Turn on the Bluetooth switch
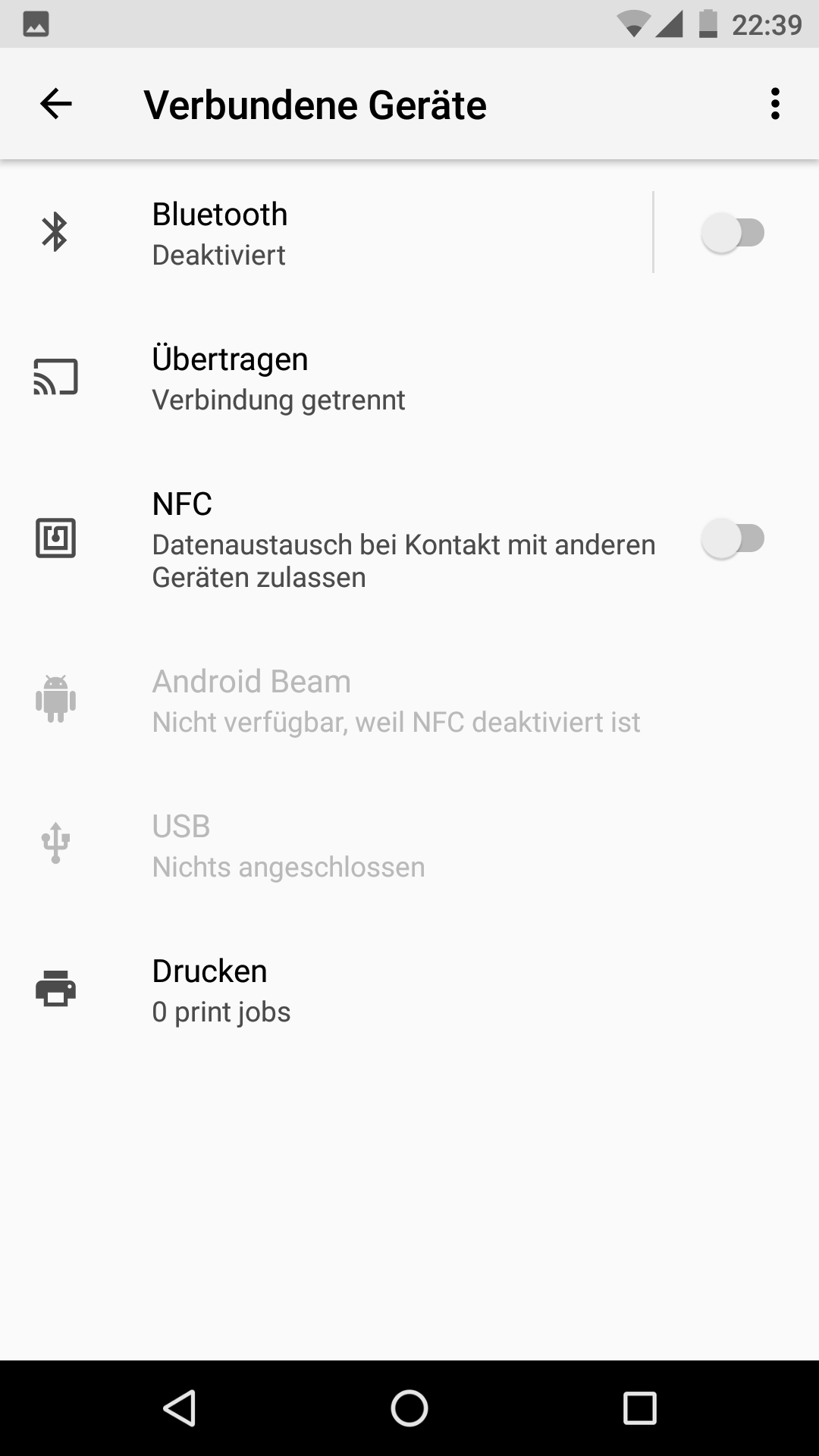 [733, 233]
